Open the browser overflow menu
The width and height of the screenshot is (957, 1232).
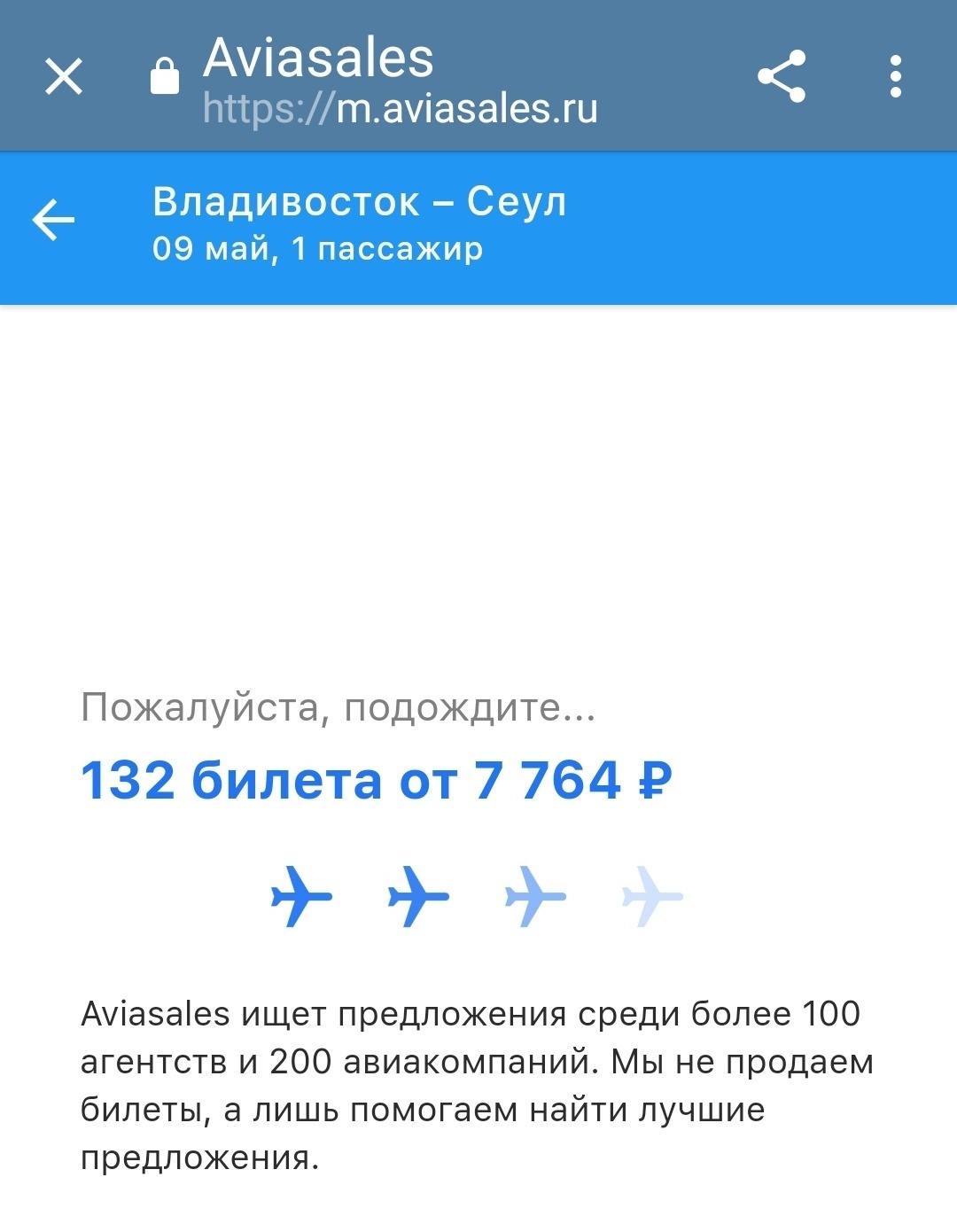point(896,76)
